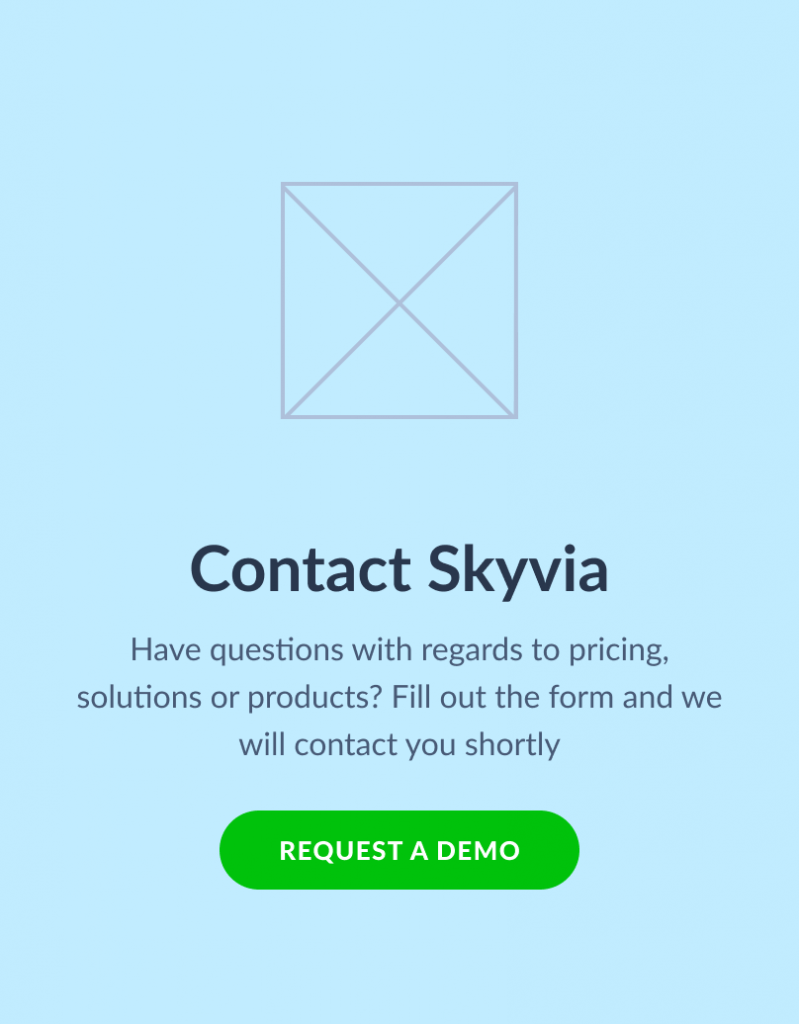Tap the Request a Demo button
Screen dimensions: 799x1024
click(399, 850)
